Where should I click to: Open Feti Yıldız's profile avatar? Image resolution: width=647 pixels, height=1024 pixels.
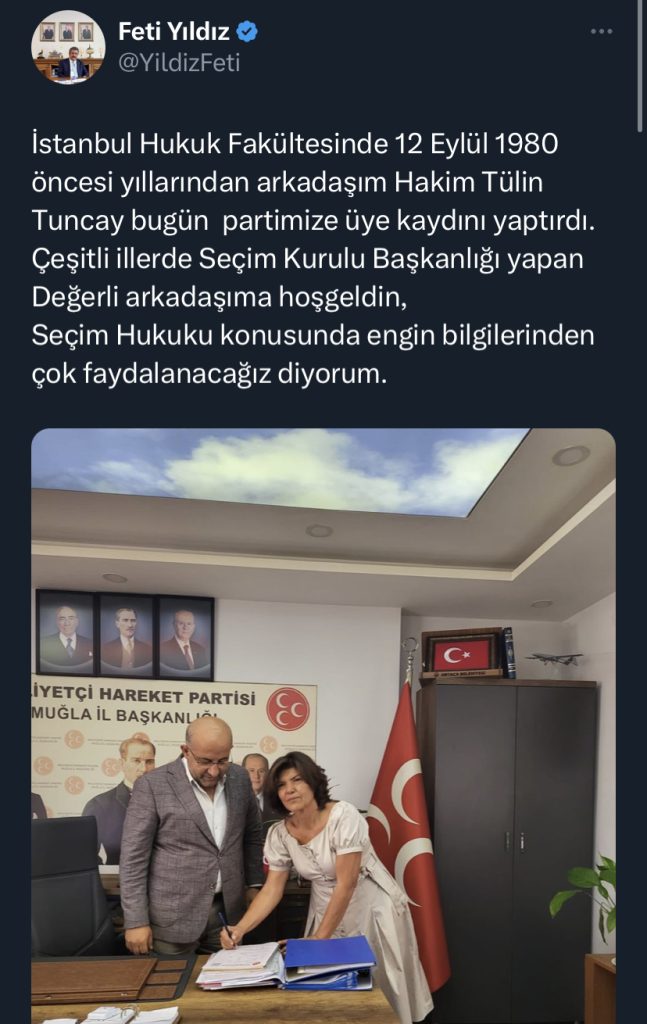(68, 48)
